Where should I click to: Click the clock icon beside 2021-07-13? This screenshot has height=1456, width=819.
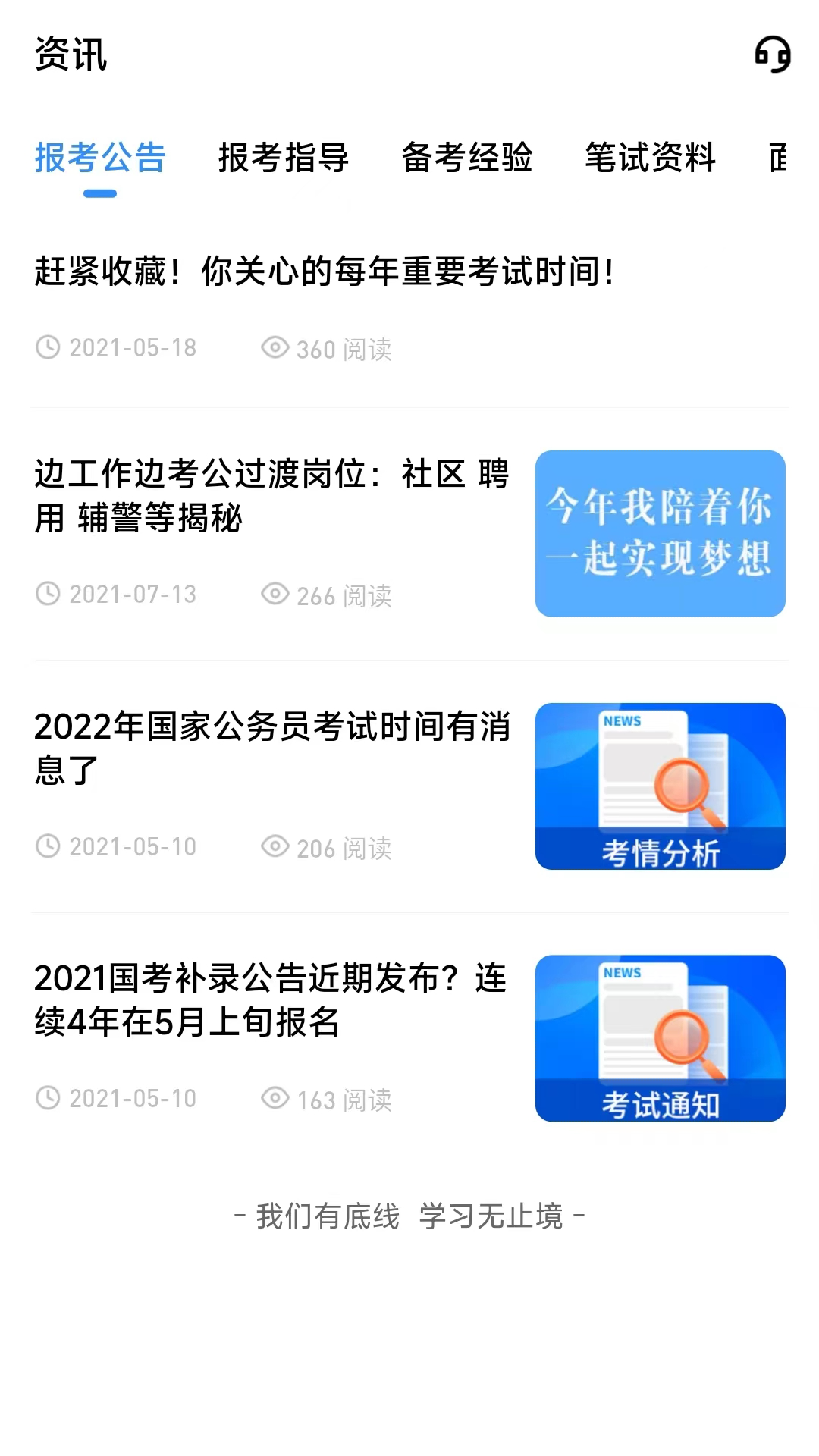click(x=49, y=595)
